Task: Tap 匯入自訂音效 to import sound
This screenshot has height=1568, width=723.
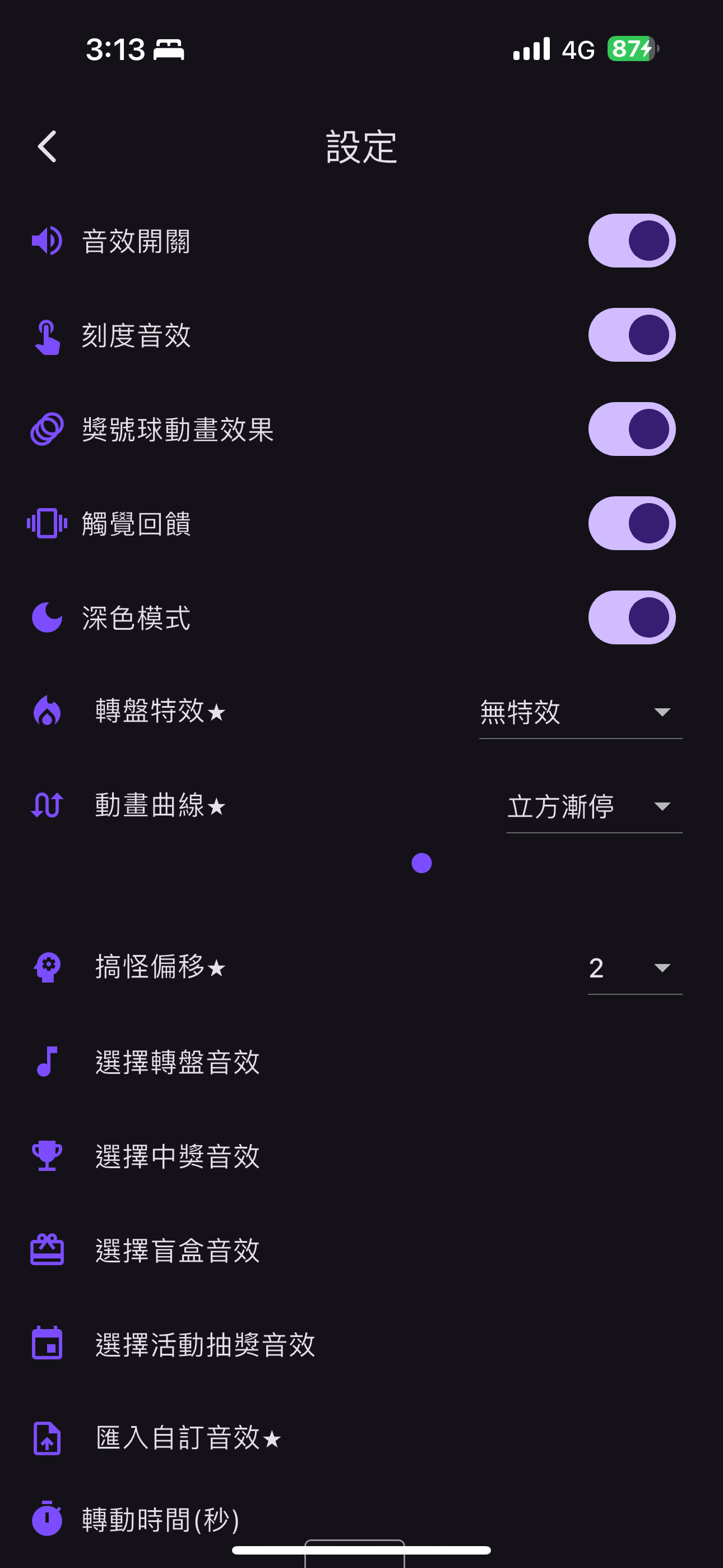Action: click(x=187, y=1438)
